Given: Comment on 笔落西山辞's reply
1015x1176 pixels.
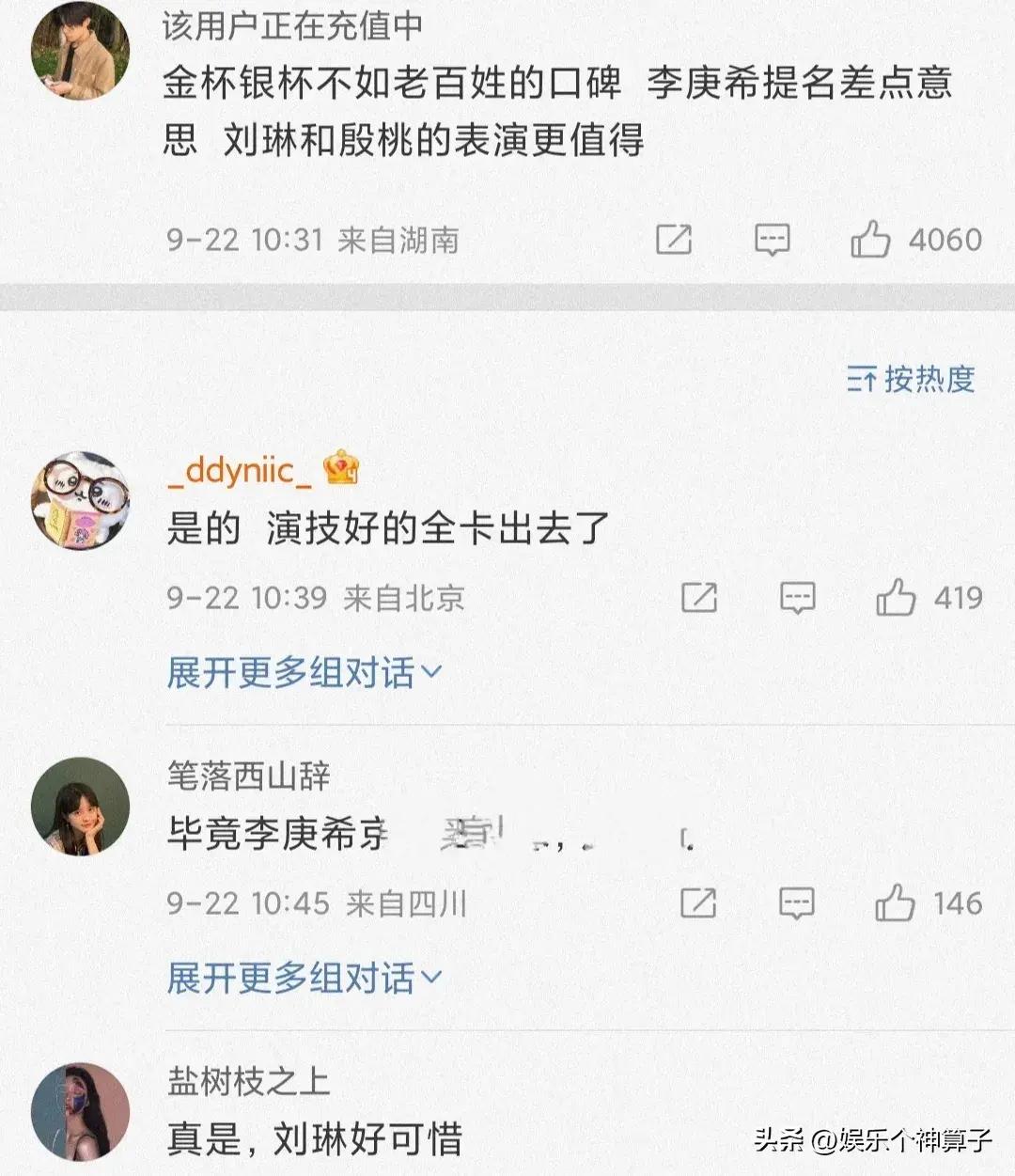Looking at the screenshot, I should 796,904.
